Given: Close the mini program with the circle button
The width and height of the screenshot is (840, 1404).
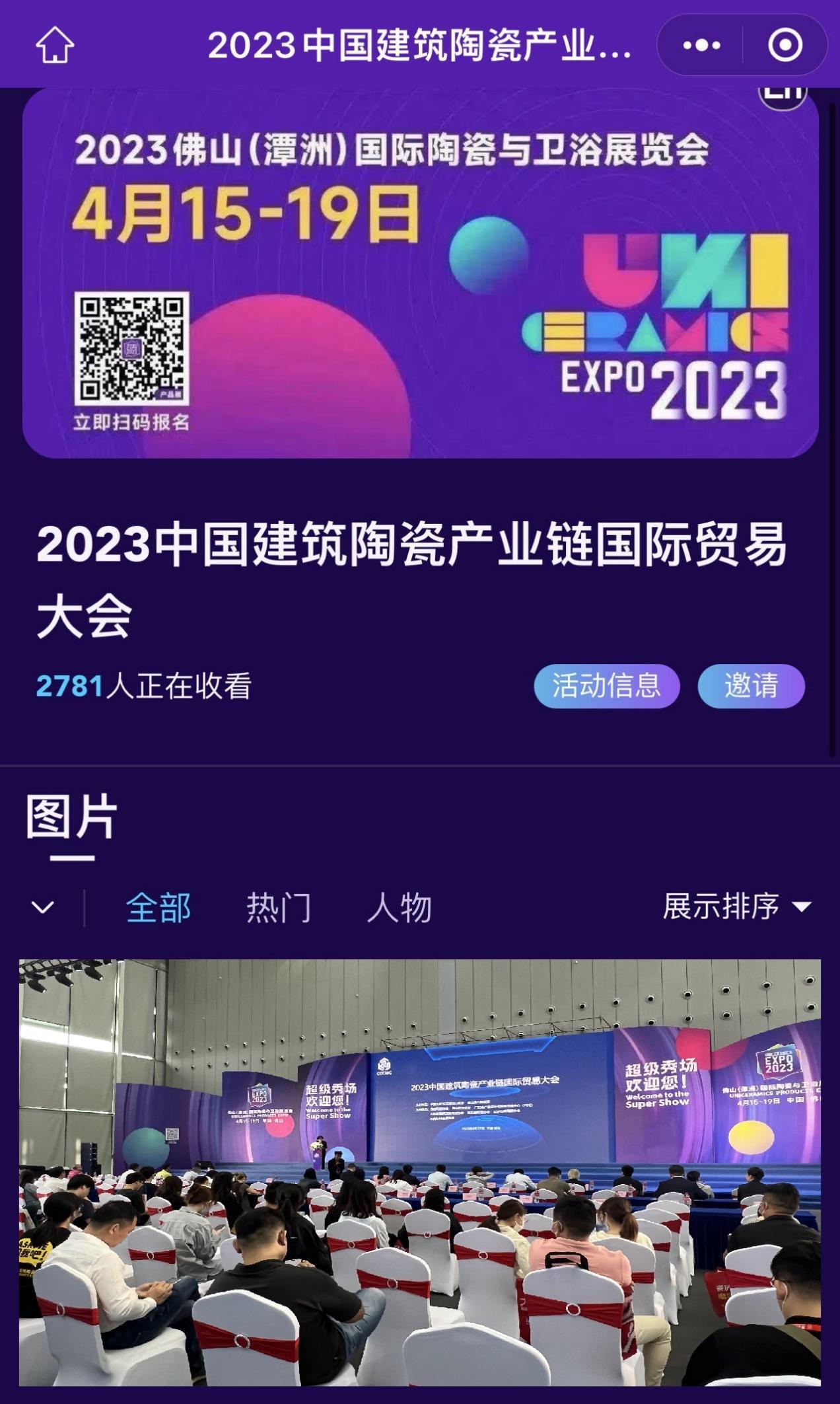Looking at the screenshot, I should tap(785, 45).
